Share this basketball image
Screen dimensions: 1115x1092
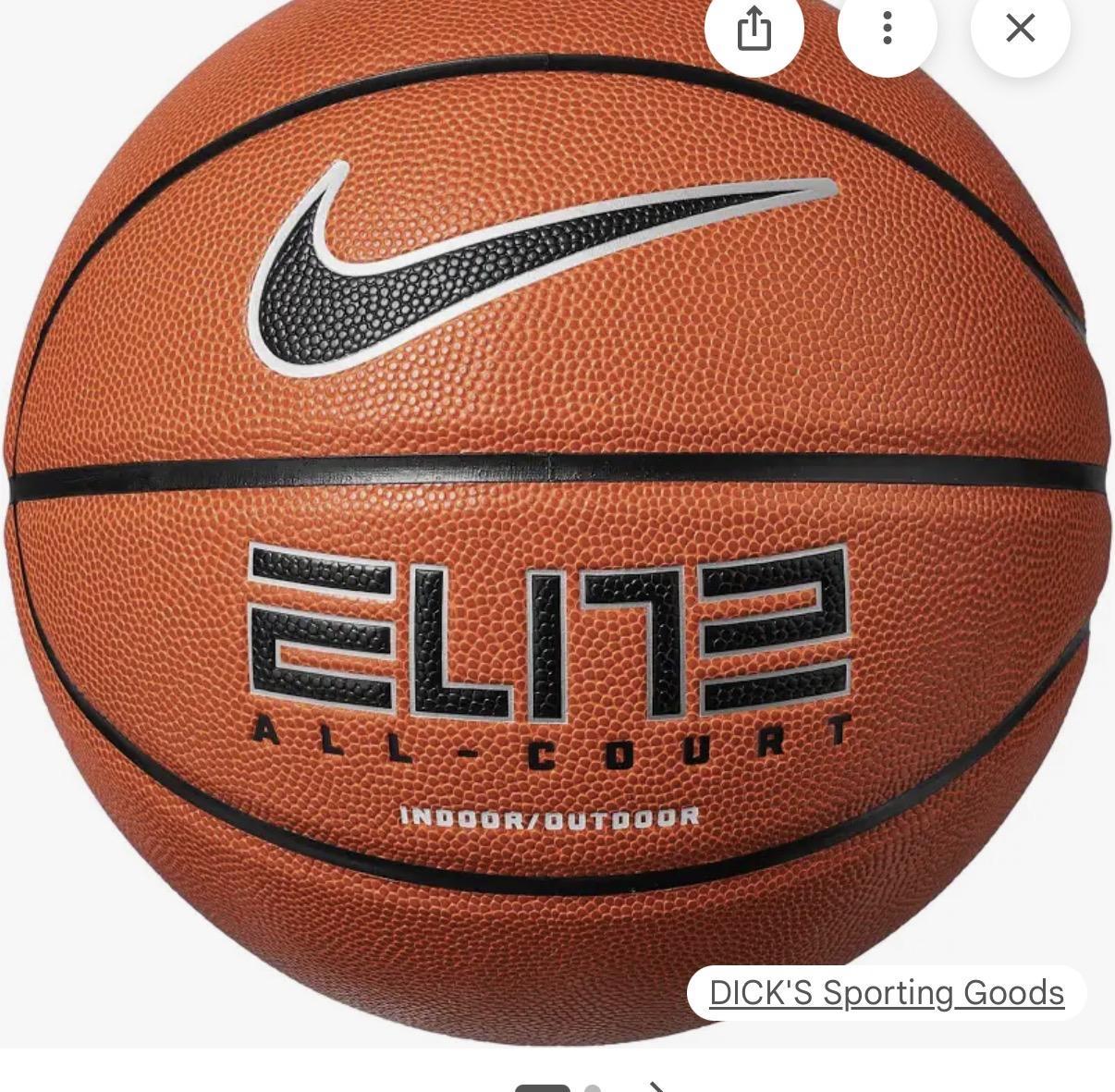[x=754, y=29]
